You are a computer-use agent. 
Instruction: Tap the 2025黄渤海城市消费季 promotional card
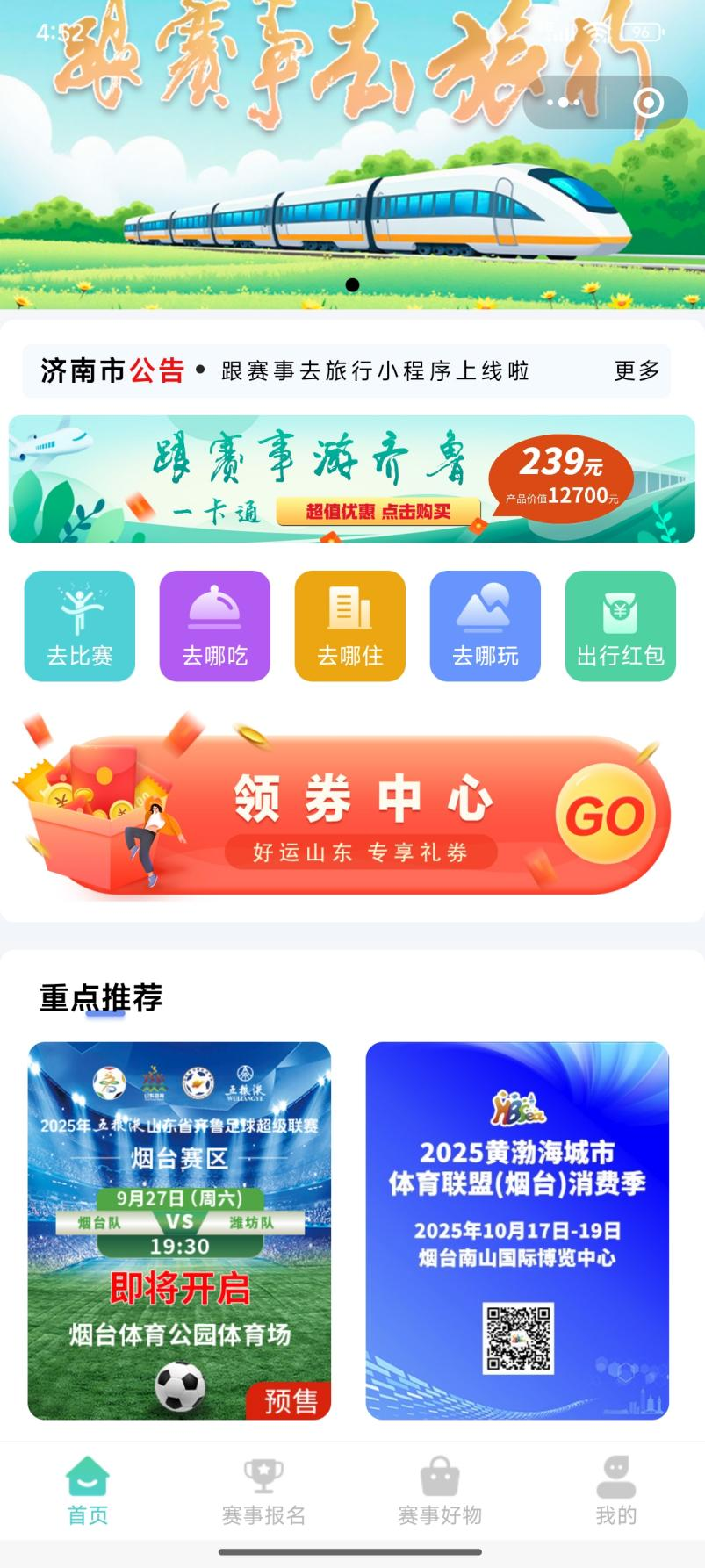pyautogui.click(x=518, y=1227)
